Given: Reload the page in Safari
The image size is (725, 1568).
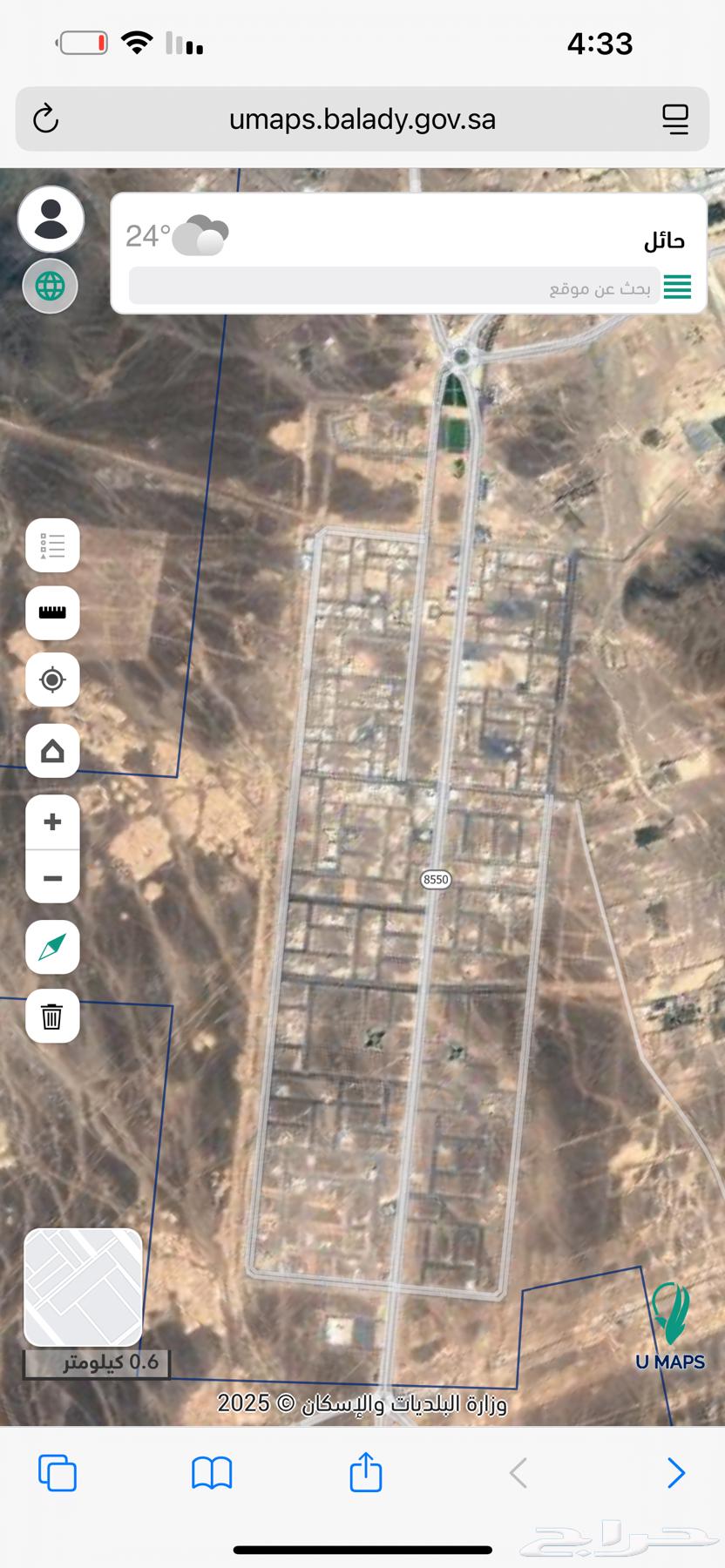Looking at the screenshot, I should coord(45,118).
